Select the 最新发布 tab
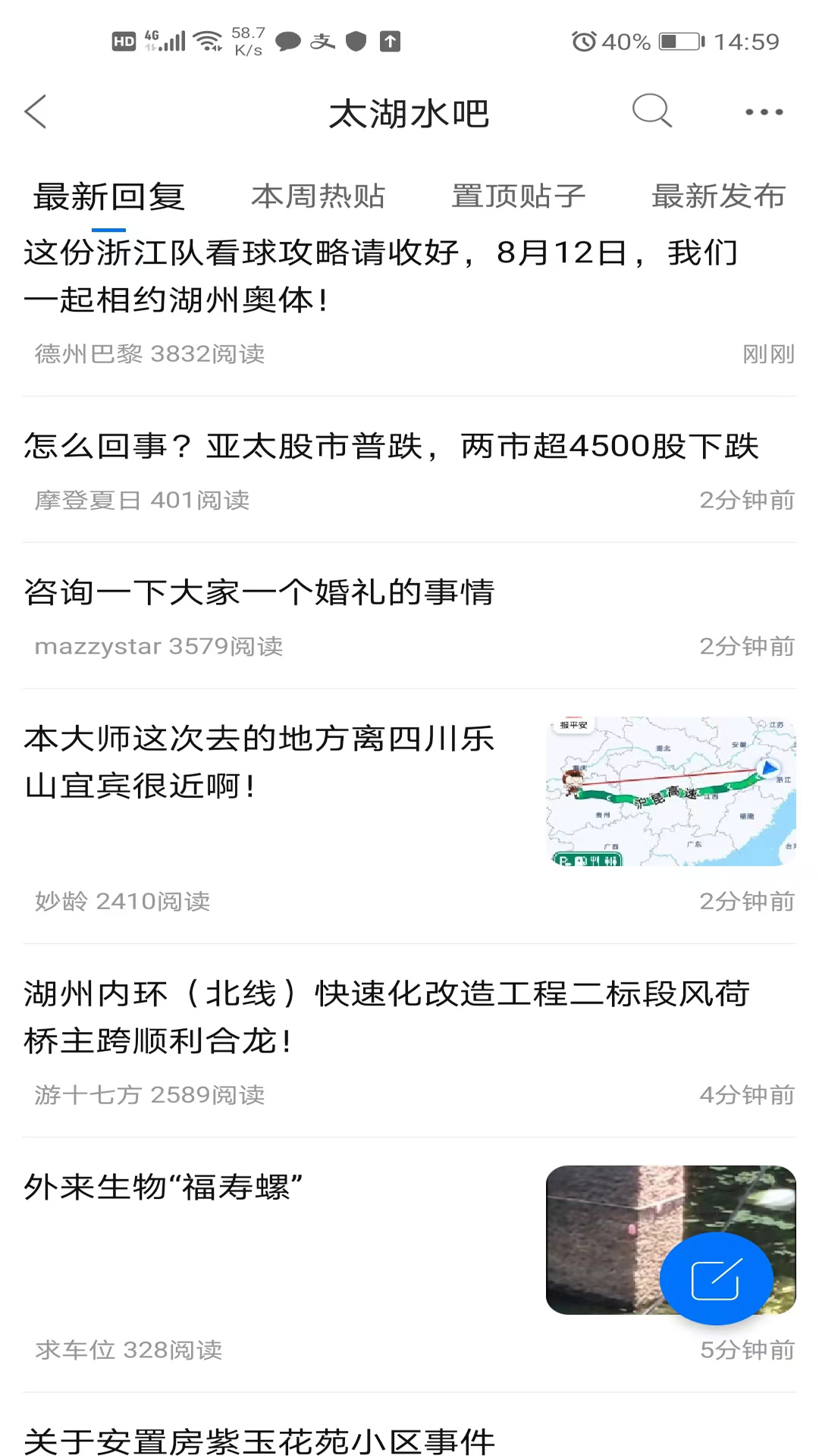Image resolution: width=819 pixels, height=1456 pixels. coord(718,196)
